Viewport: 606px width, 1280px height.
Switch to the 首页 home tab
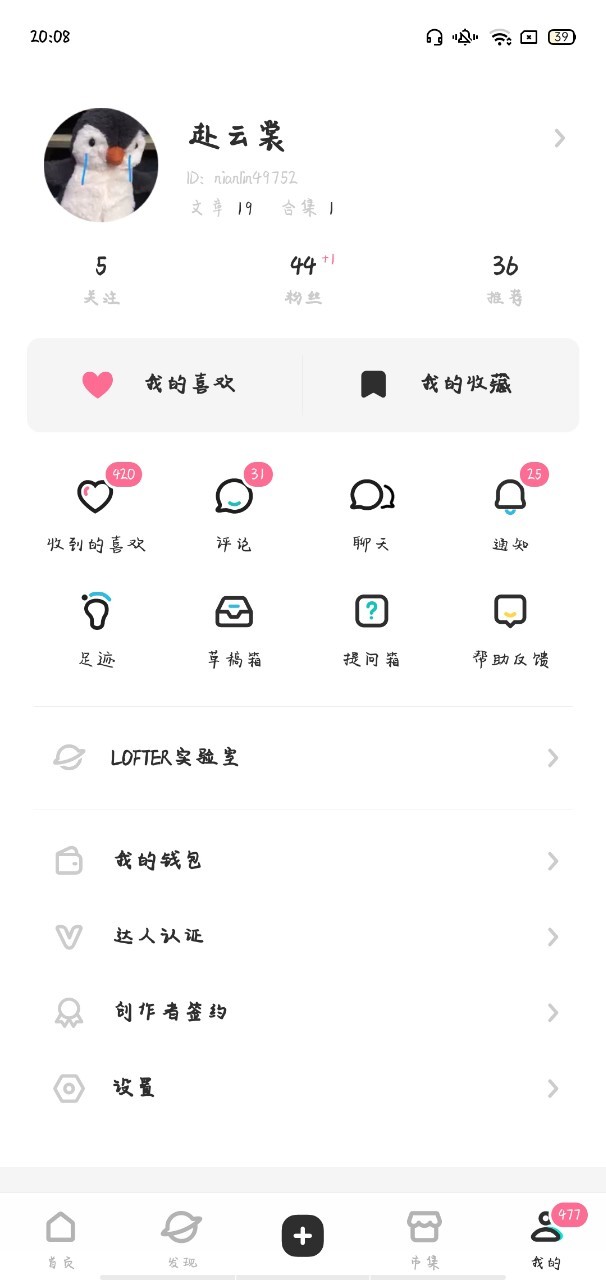61,1238
